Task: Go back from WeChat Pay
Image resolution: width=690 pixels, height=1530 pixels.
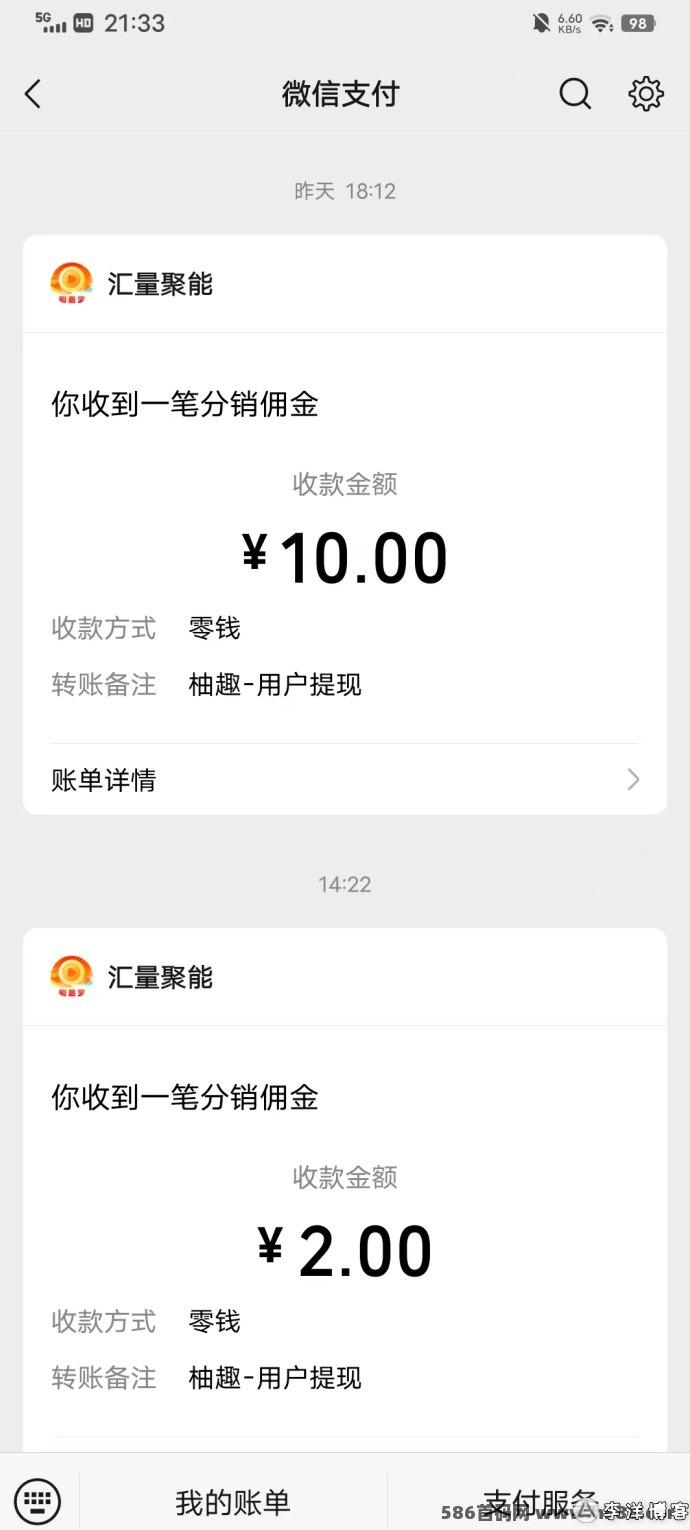Action: 33,94
